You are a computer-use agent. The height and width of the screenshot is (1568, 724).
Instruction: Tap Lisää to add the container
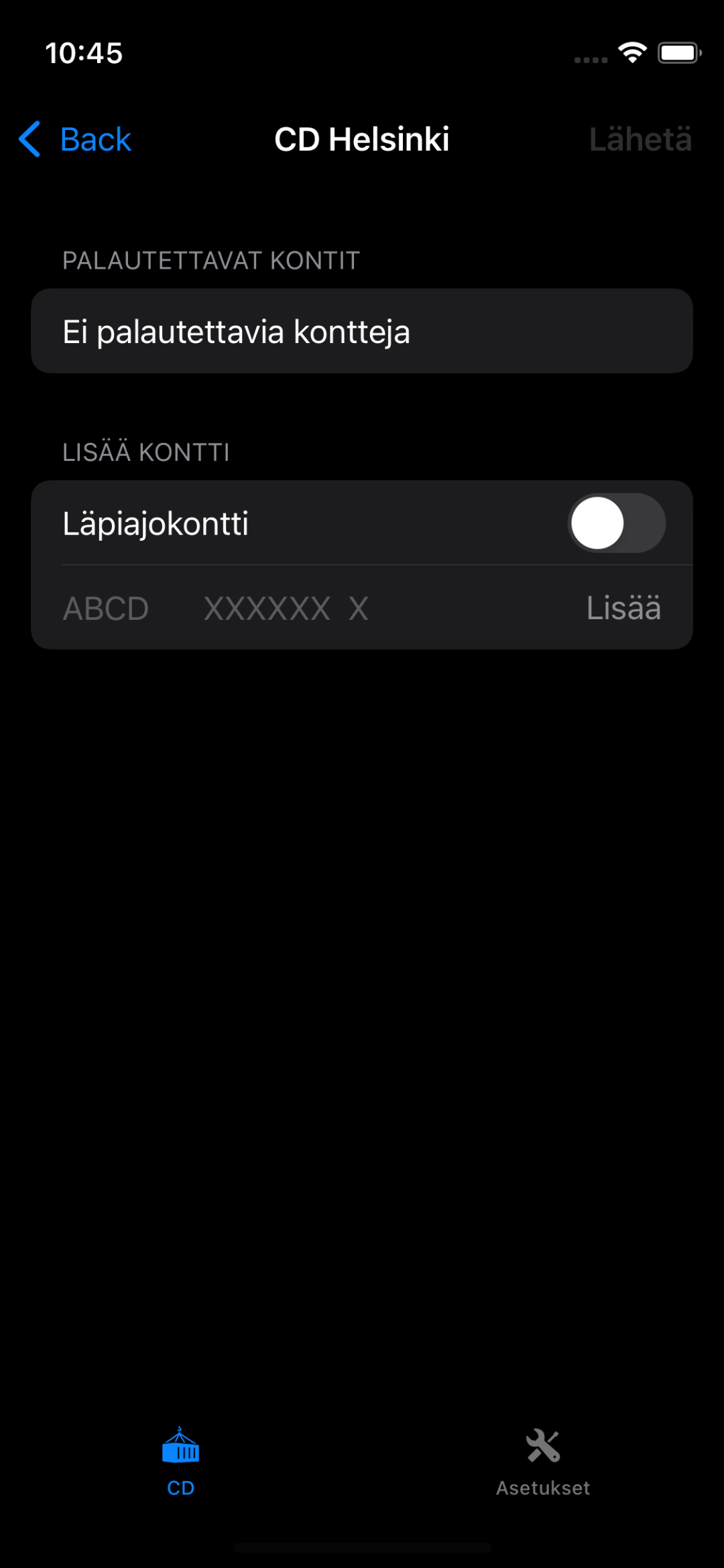623,608
